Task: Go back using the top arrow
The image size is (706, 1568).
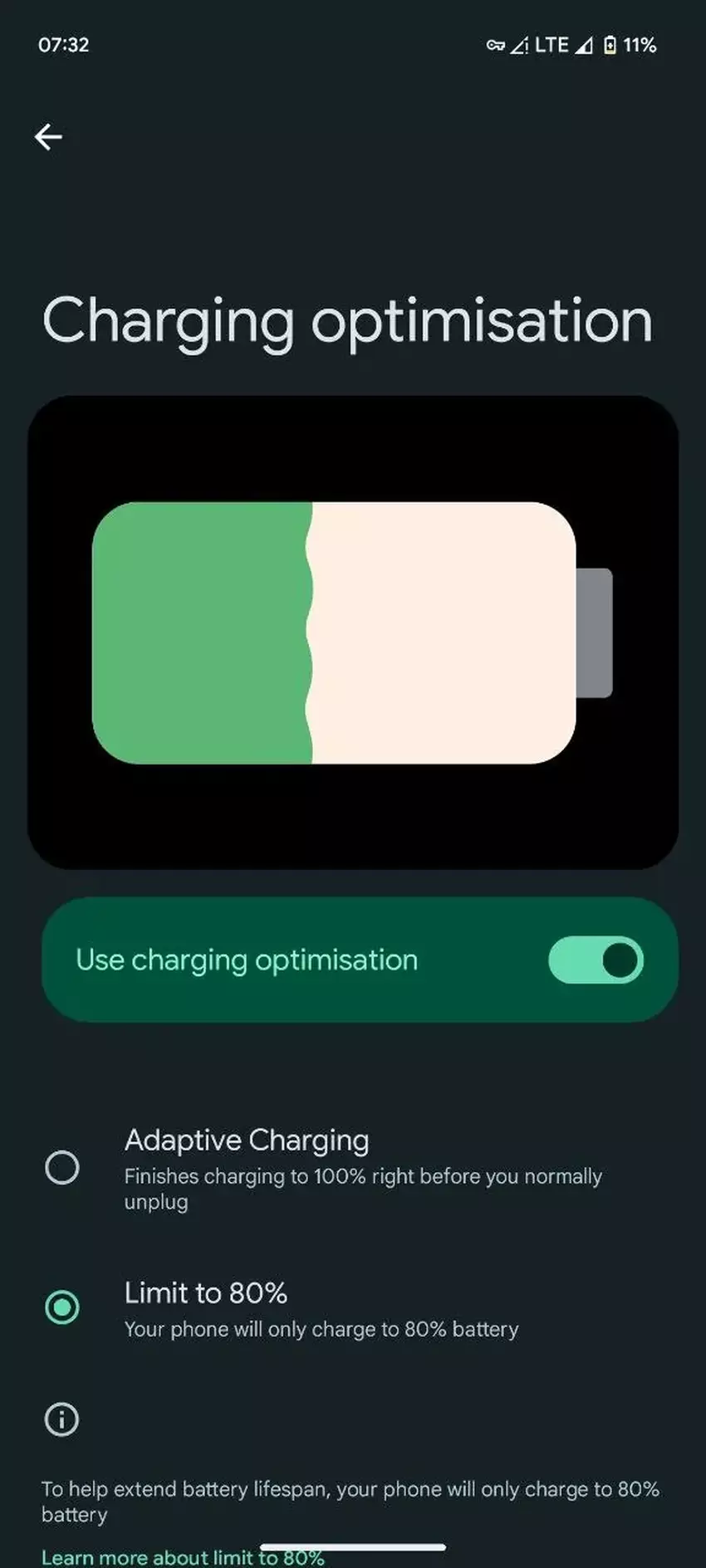Action: 48,137
